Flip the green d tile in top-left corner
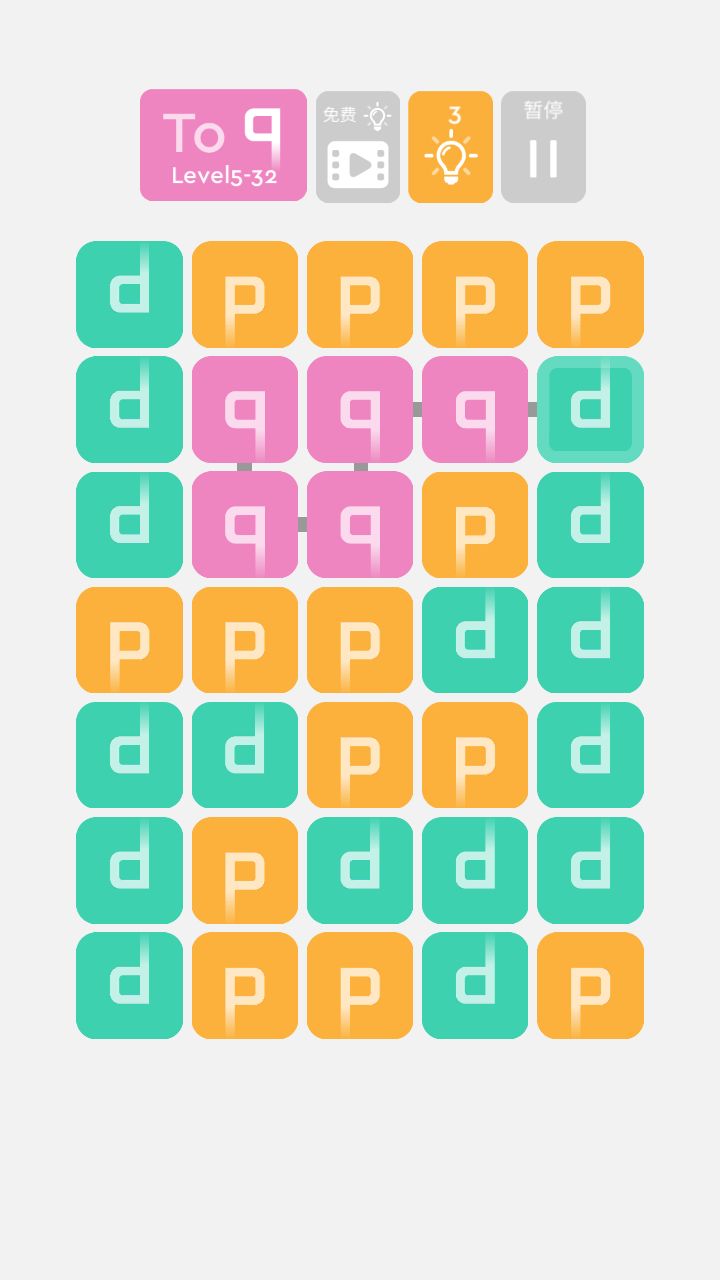Screen dimensions: 720x1280 (129, 294)
